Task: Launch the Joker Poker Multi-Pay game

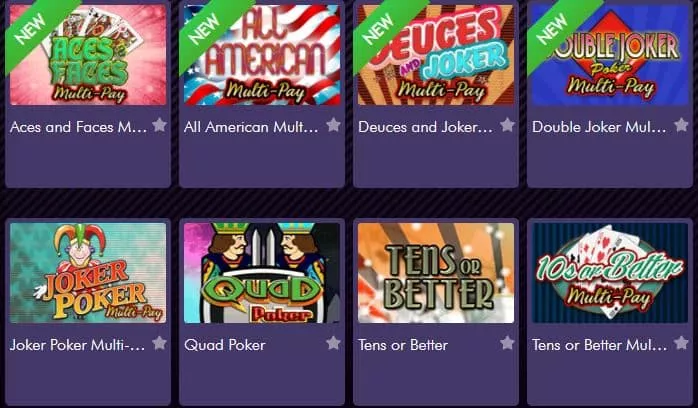Action: pos(88,272)
